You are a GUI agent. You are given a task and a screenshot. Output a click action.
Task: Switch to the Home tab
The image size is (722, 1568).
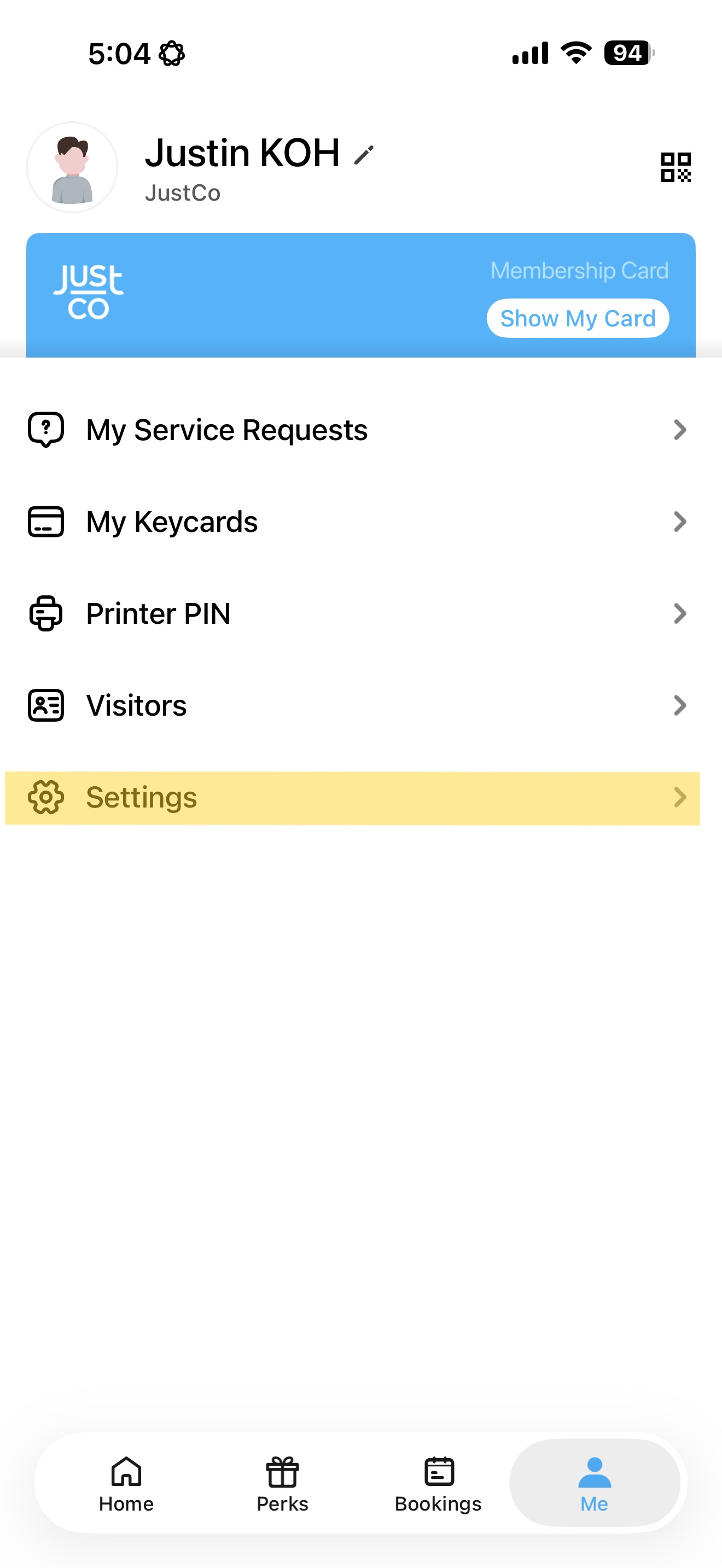click(x=127, y=1484)
